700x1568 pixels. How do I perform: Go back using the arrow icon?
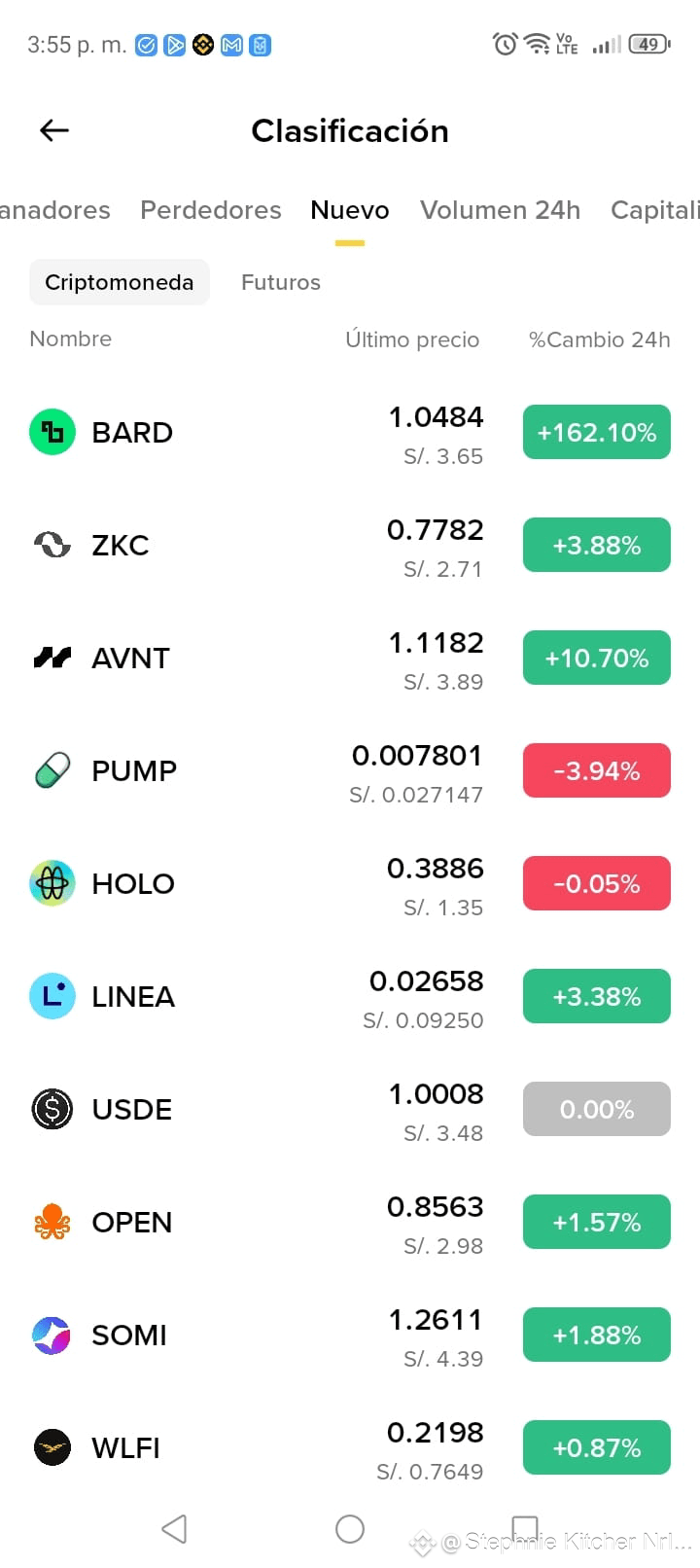pos(54,130)
